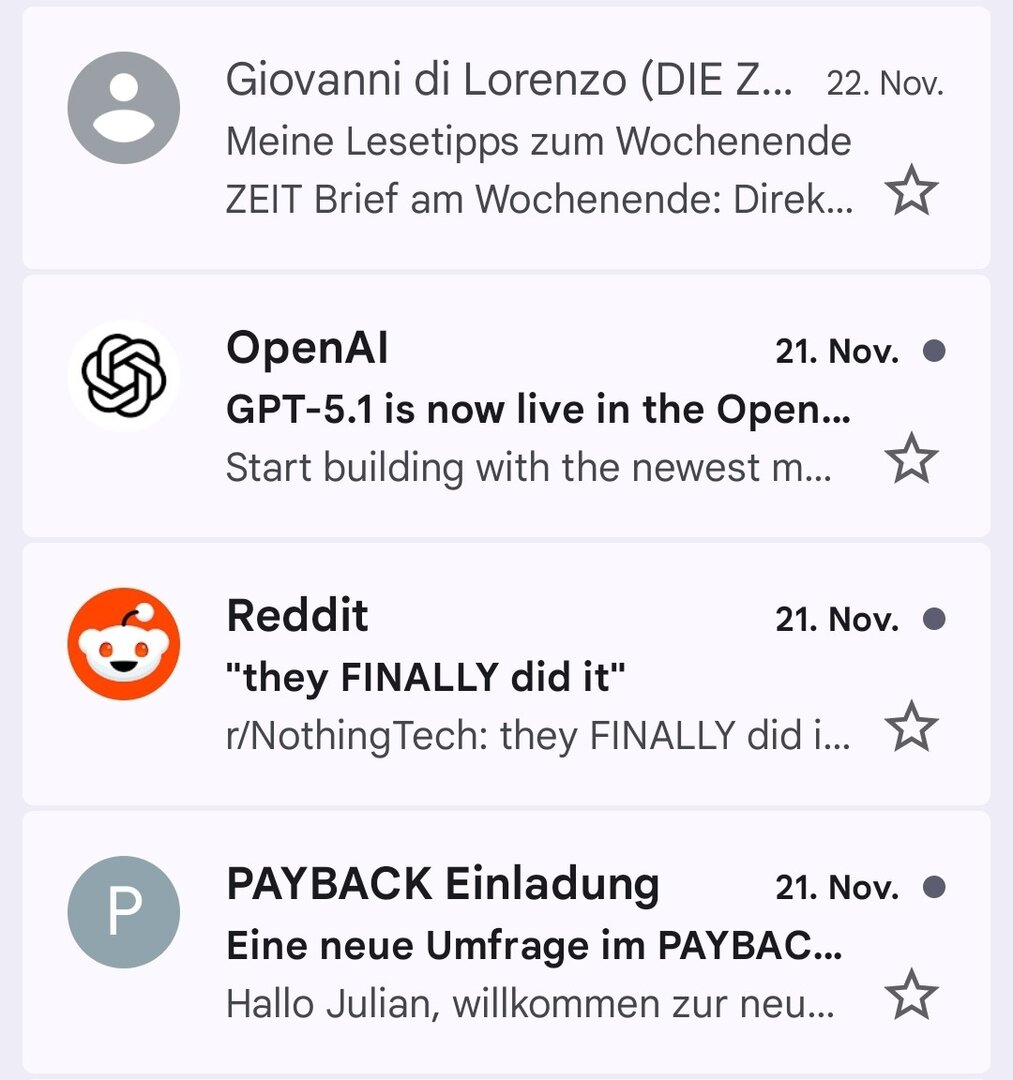Screen dimensions: 1013x1080
Task: Star the Reddit email
Action: [912, 727]
